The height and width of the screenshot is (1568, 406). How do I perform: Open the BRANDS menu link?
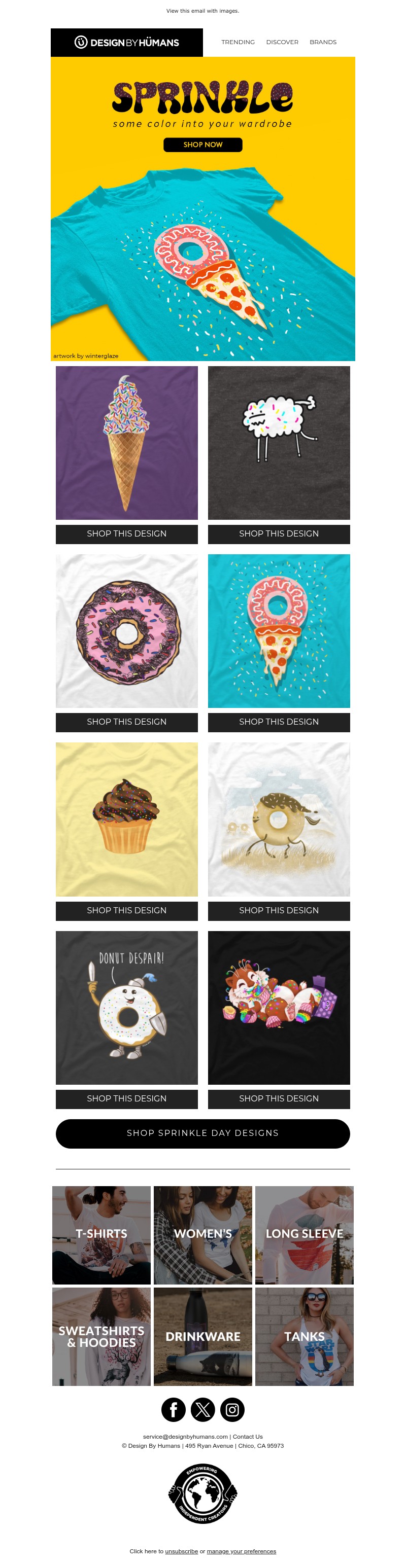(322, 42)
